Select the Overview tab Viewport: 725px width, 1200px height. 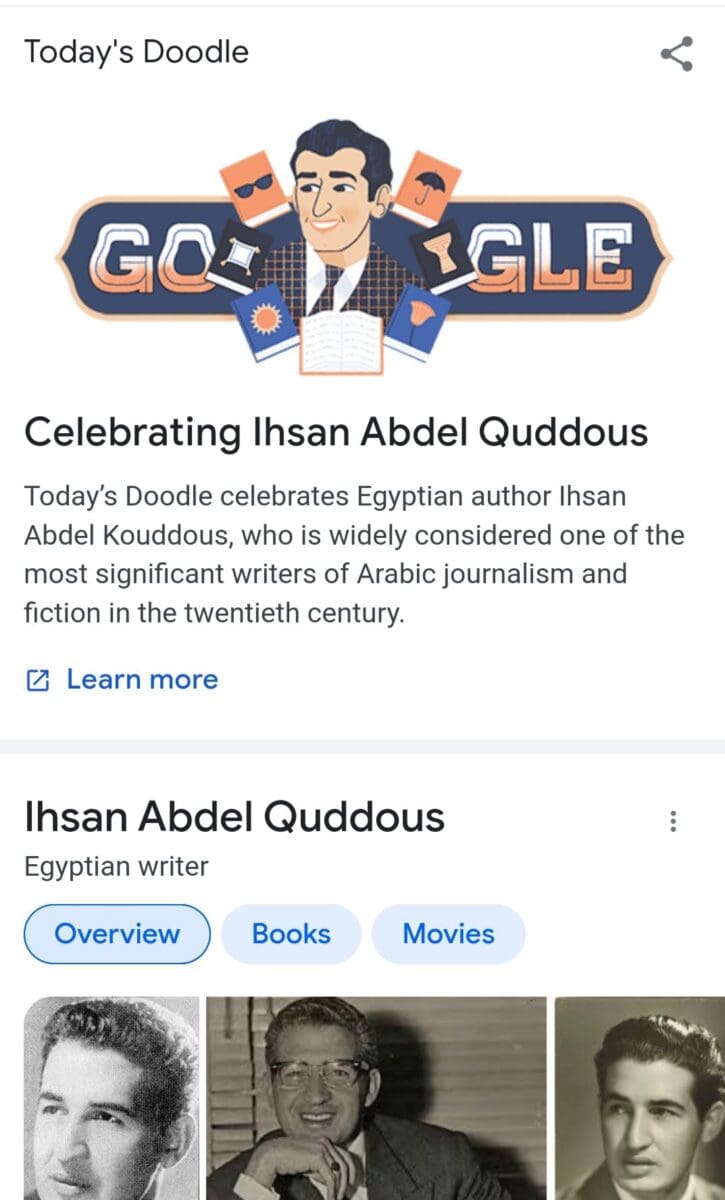pyautogui.click(x=116, y=934)
